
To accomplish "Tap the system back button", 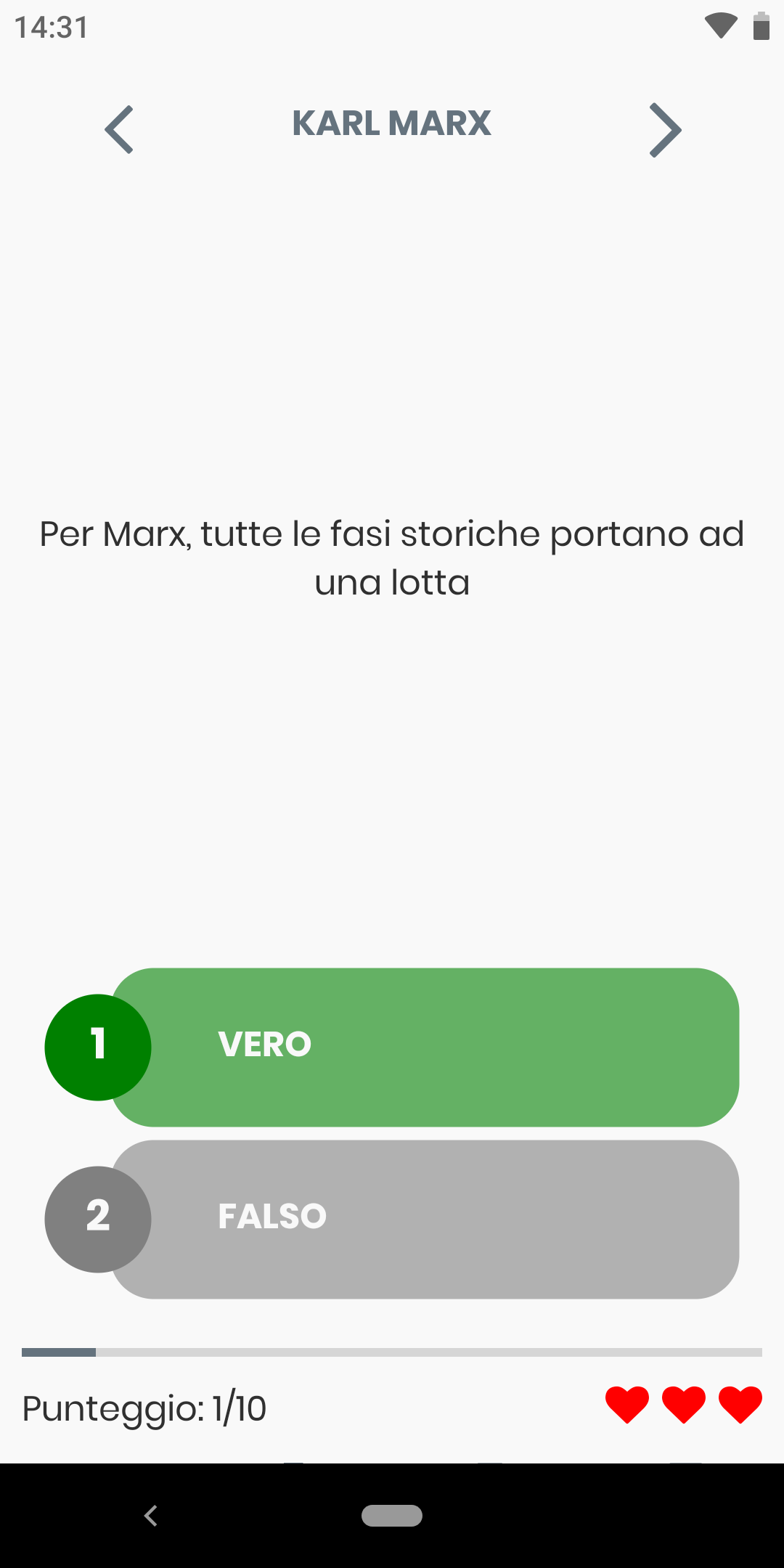I will coord(151,1516).
